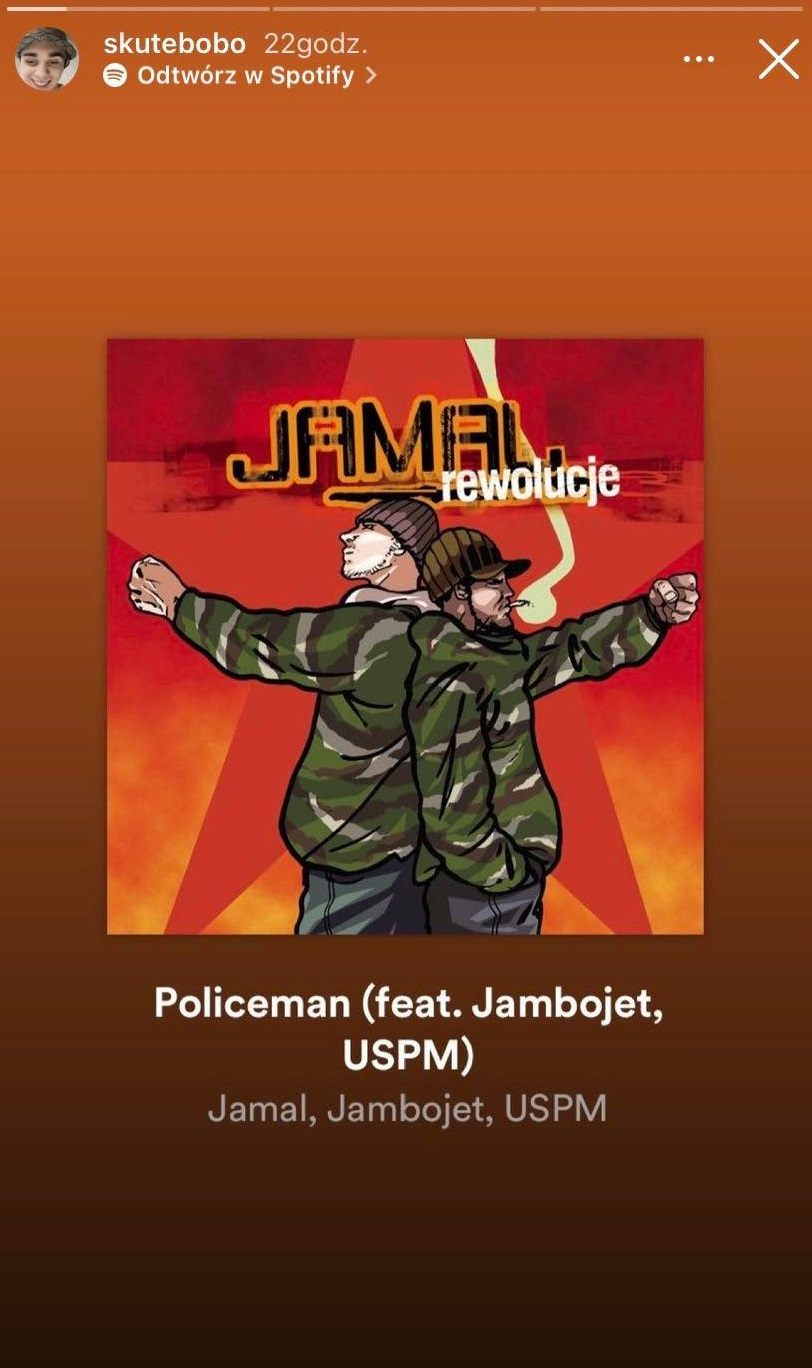Close the story viewer

tap(778, 60)
